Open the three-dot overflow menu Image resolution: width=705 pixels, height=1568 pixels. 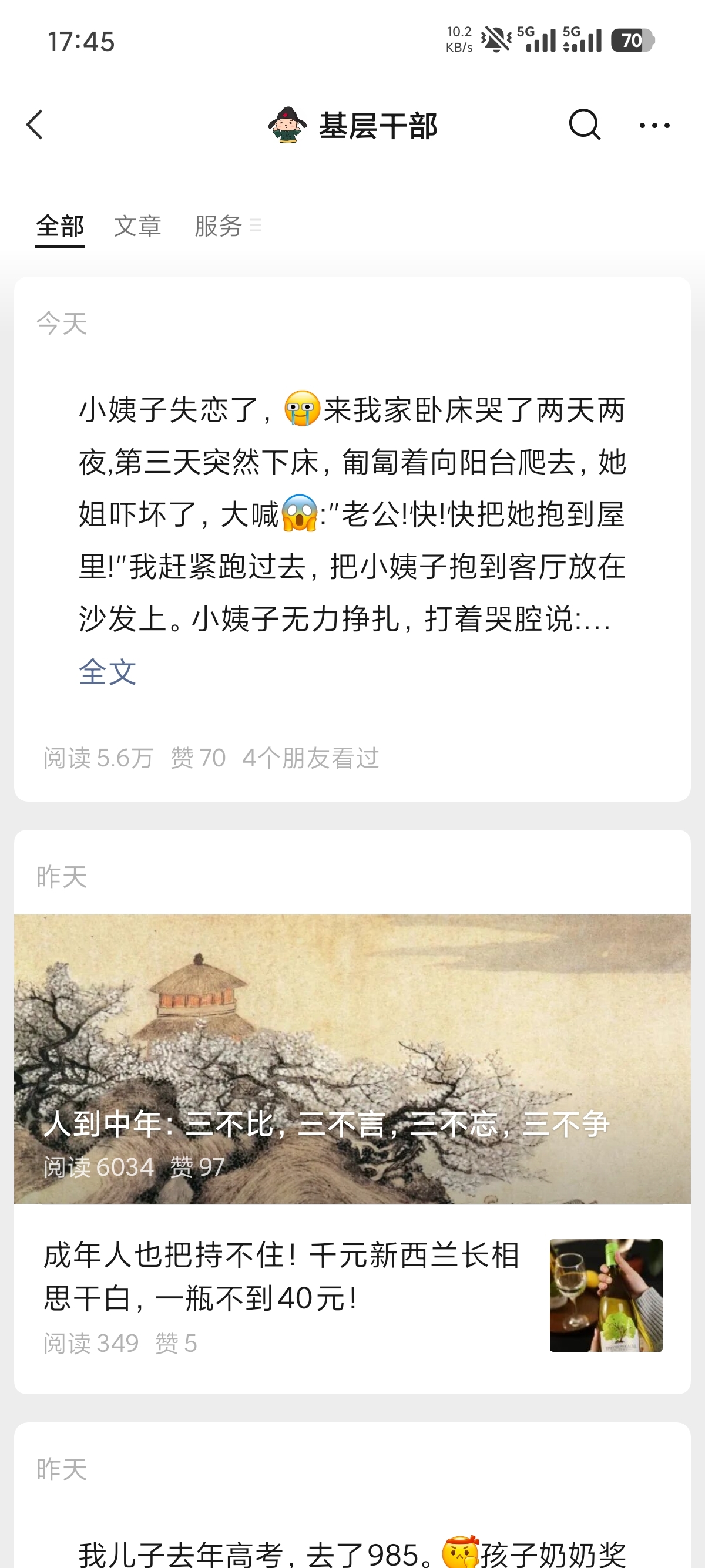coord(654,126)
